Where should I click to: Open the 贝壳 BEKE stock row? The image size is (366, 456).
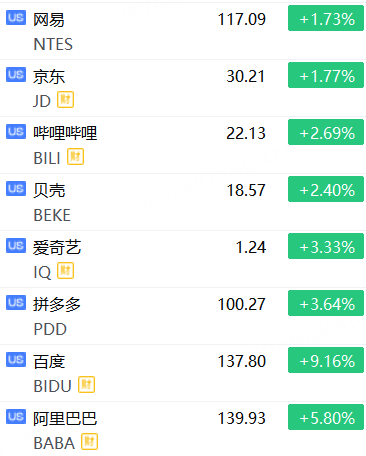tap(183, 202)
